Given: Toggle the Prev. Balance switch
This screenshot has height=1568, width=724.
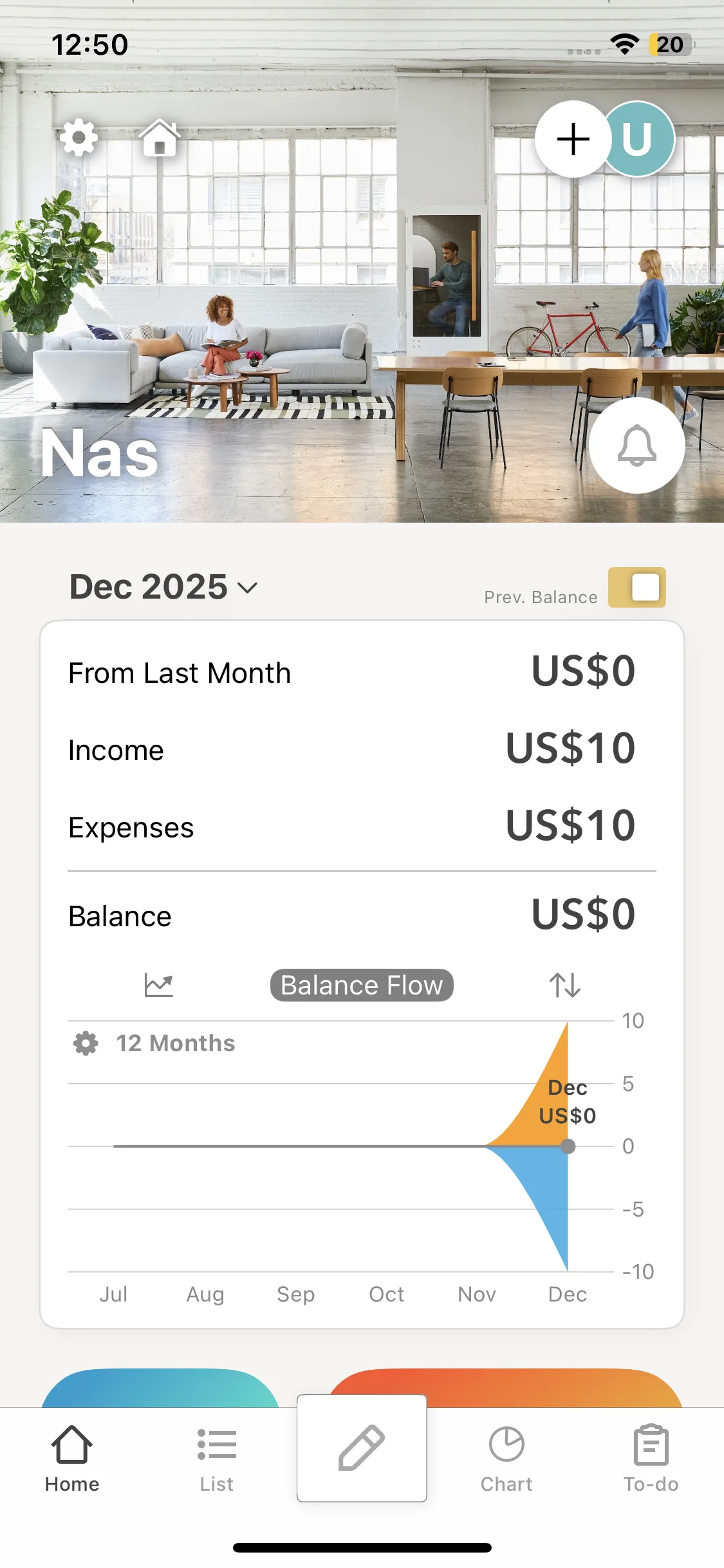Looking at the screenshot, I should click(x=636, y=587).
